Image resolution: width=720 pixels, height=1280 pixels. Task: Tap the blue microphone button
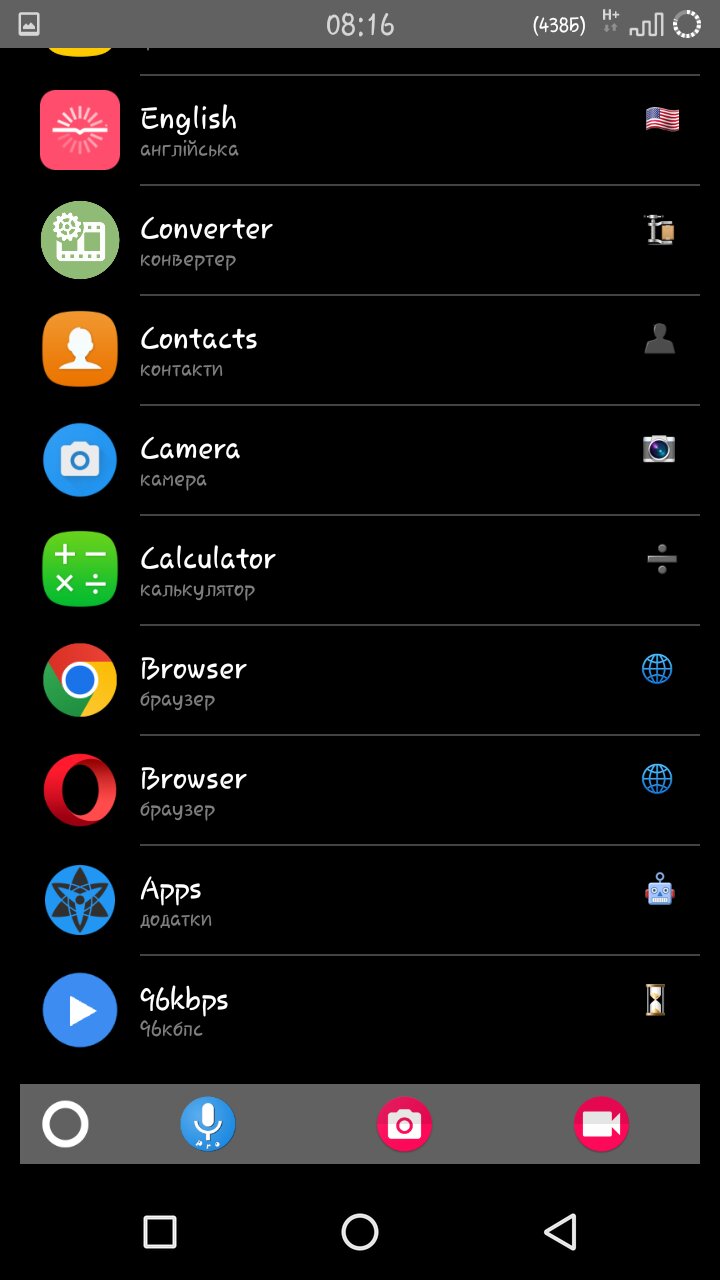click(208, 1124)
